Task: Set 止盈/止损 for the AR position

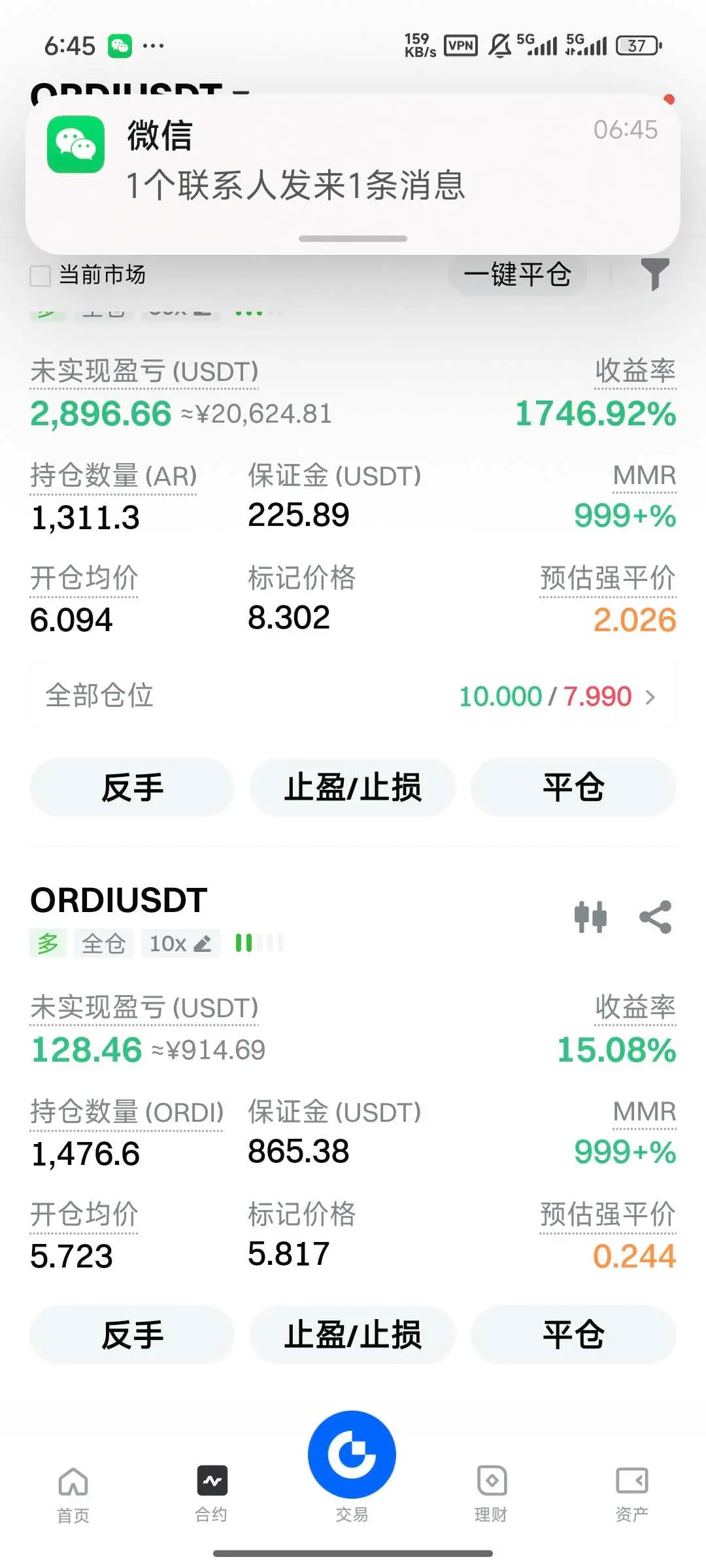Action: [x=352, y=787]
